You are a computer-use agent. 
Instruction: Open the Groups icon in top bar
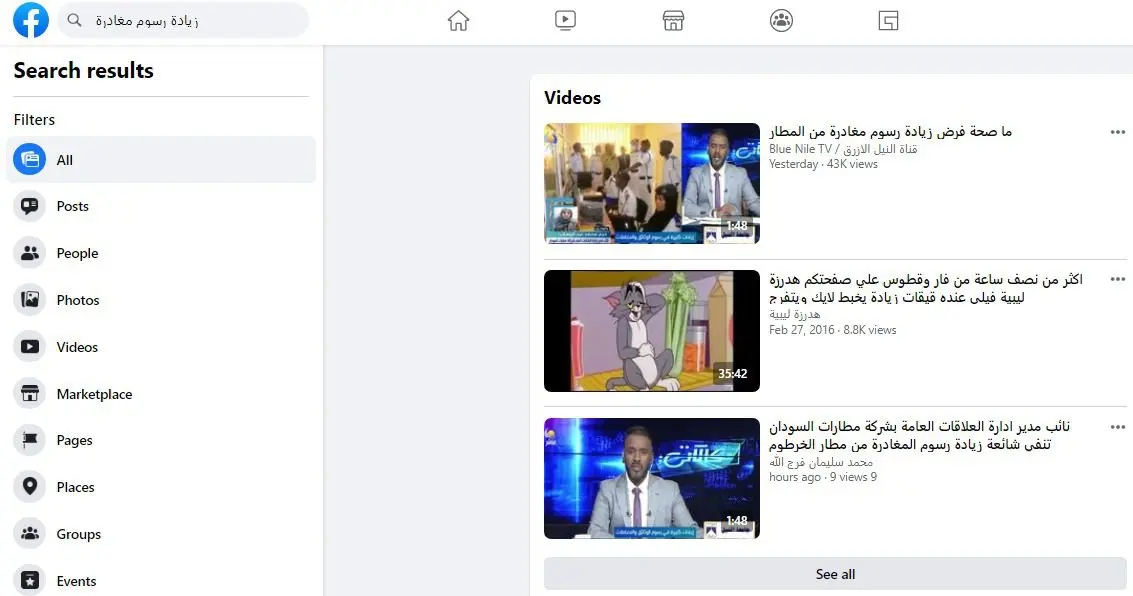click(x=781, y=20)
